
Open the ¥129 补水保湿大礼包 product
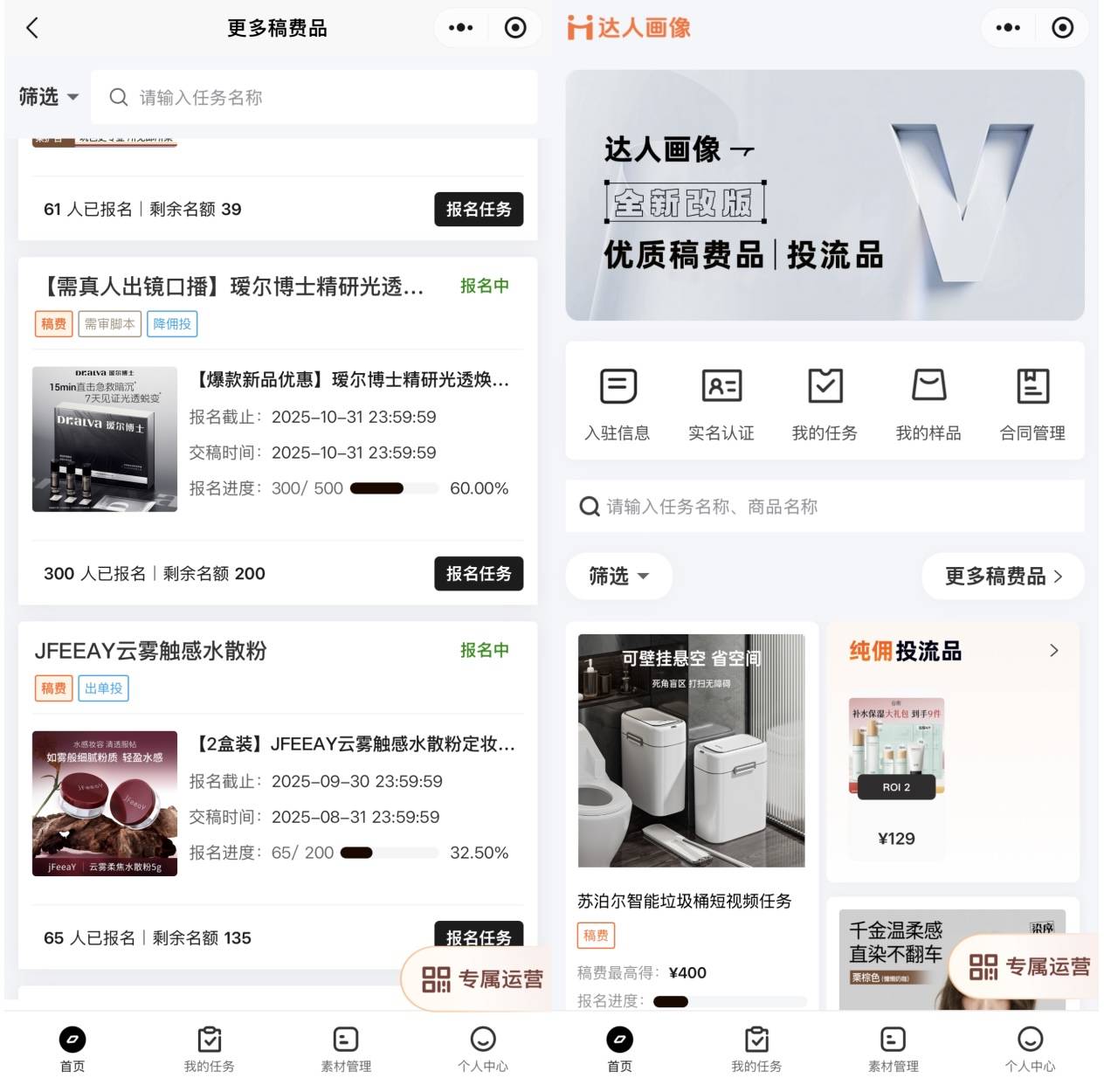[896, 771]
